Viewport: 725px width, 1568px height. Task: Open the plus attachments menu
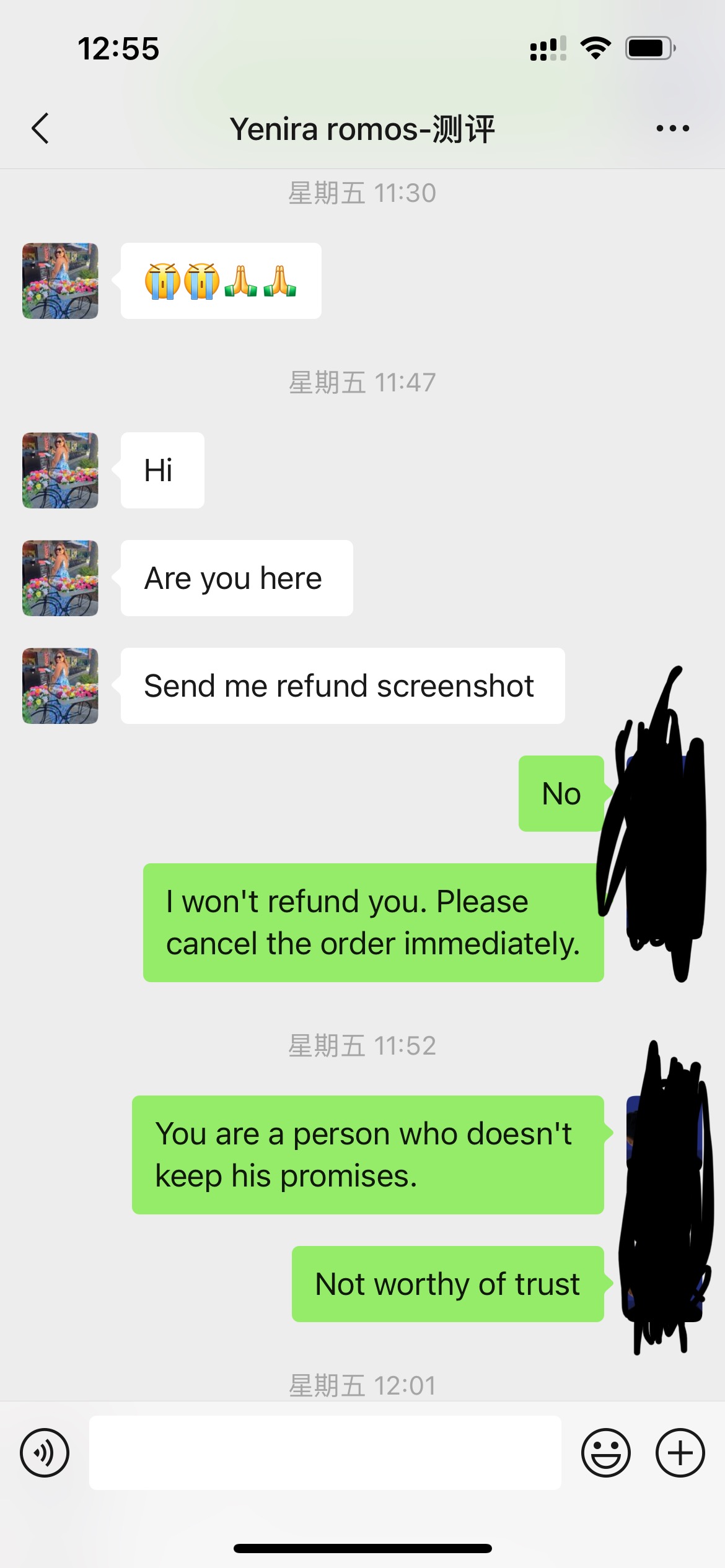point(680,1452)
